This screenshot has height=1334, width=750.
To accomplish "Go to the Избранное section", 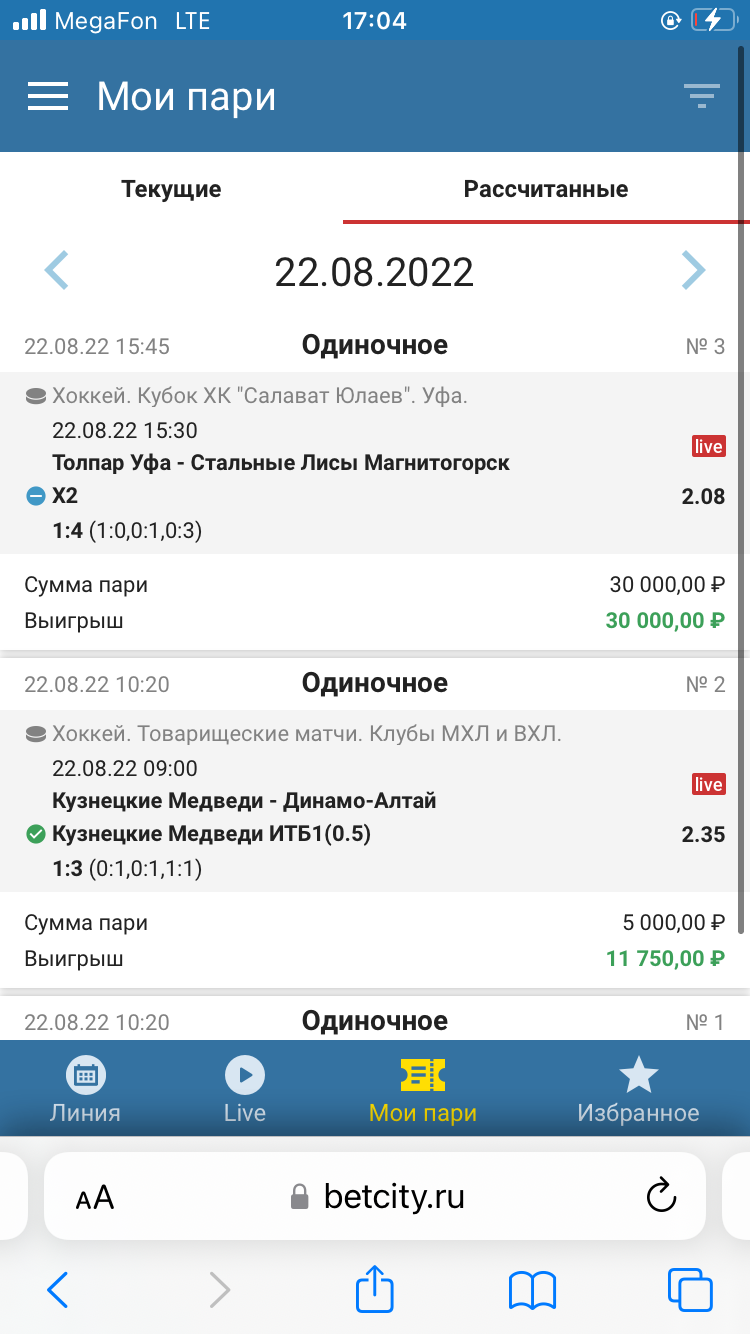I will click(x=638, y=1091).
